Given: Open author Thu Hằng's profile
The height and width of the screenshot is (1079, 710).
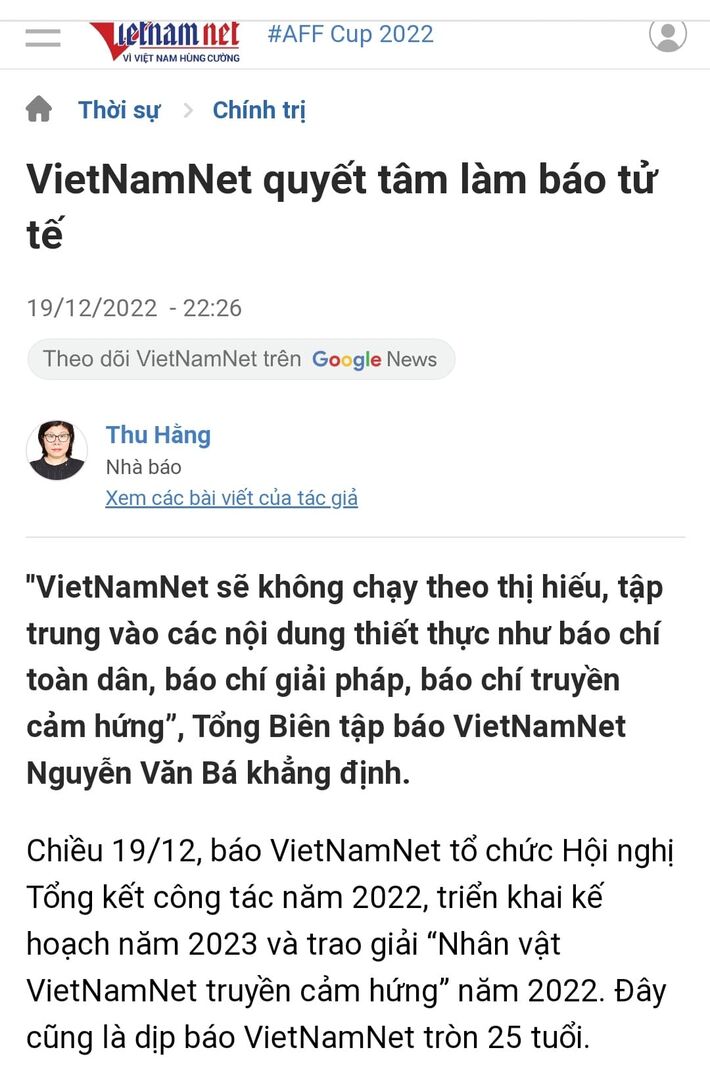Looking at the screenshot, I should tap(158, 435).
